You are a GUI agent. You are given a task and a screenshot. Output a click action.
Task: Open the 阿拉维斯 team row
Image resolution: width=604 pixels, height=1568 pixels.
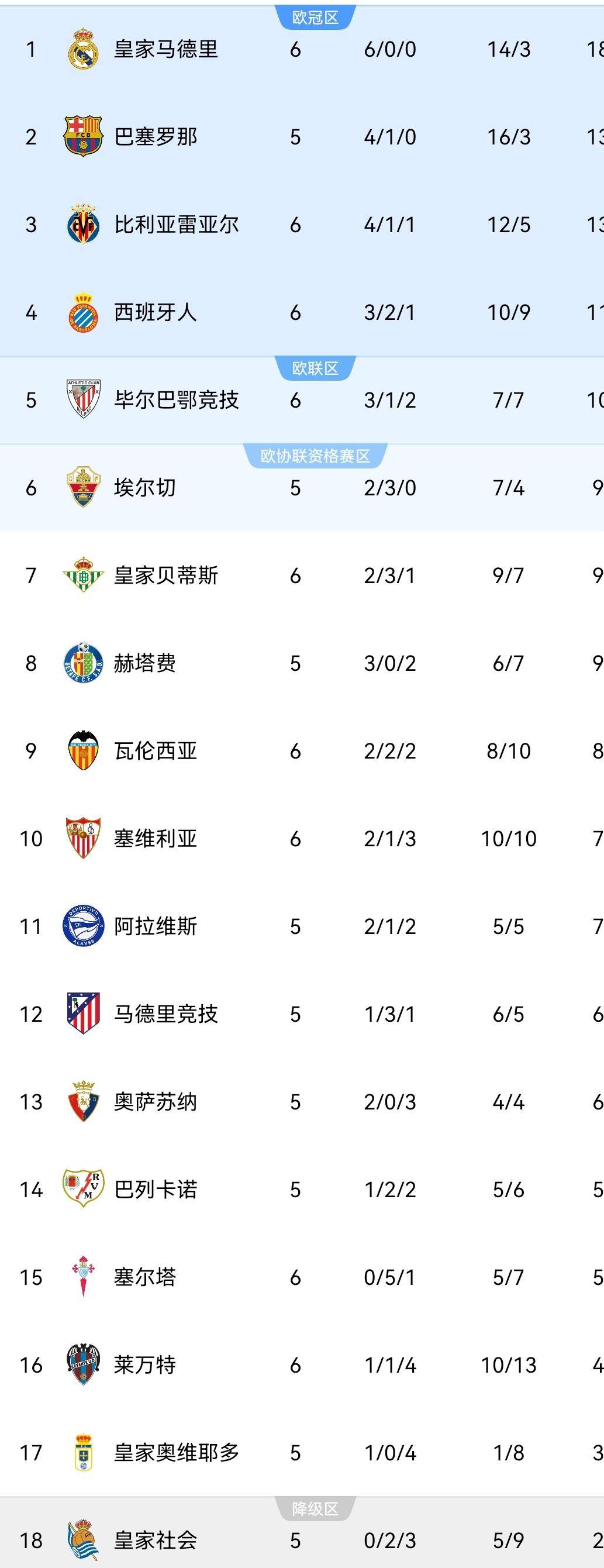point(156,926)
